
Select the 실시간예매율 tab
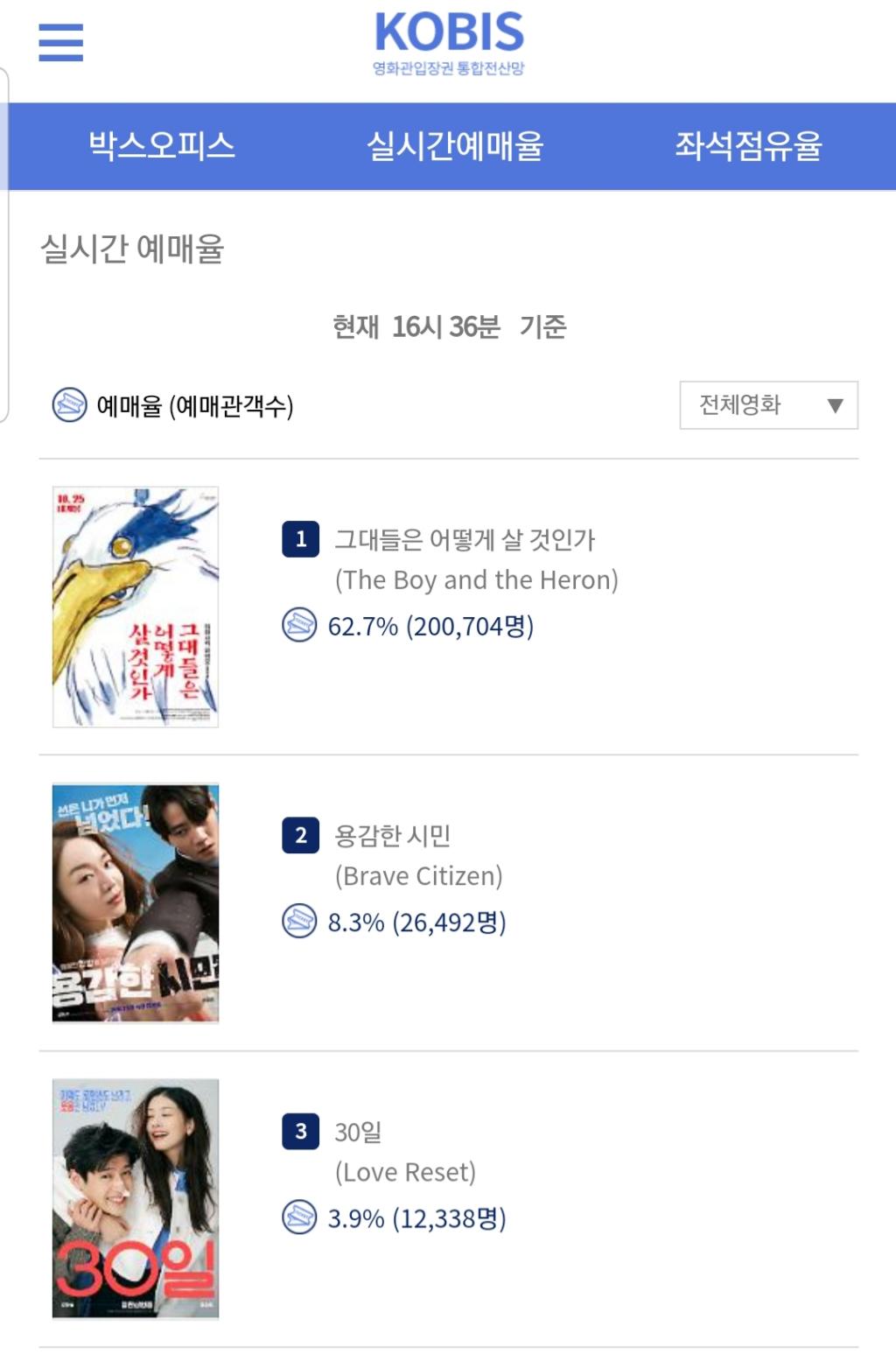(x=454, y=146)
